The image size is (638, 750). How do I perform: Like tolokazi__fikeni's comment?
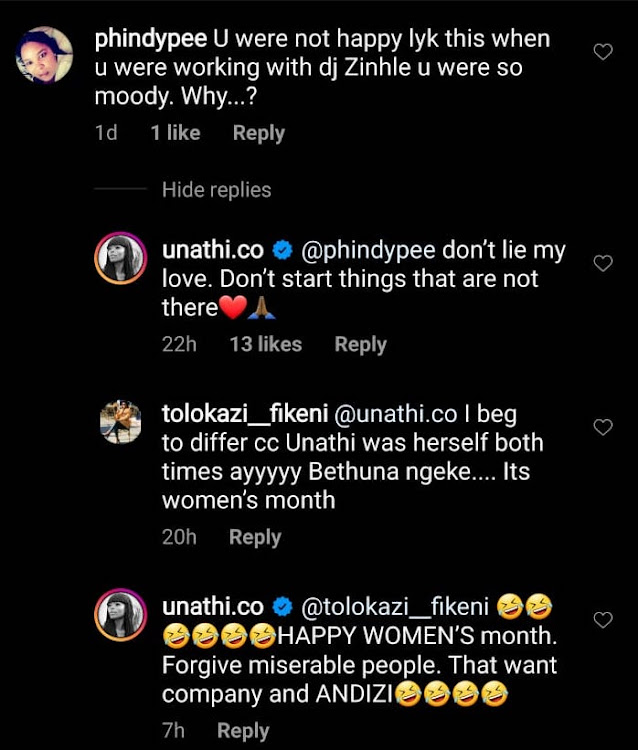[603, 427]
